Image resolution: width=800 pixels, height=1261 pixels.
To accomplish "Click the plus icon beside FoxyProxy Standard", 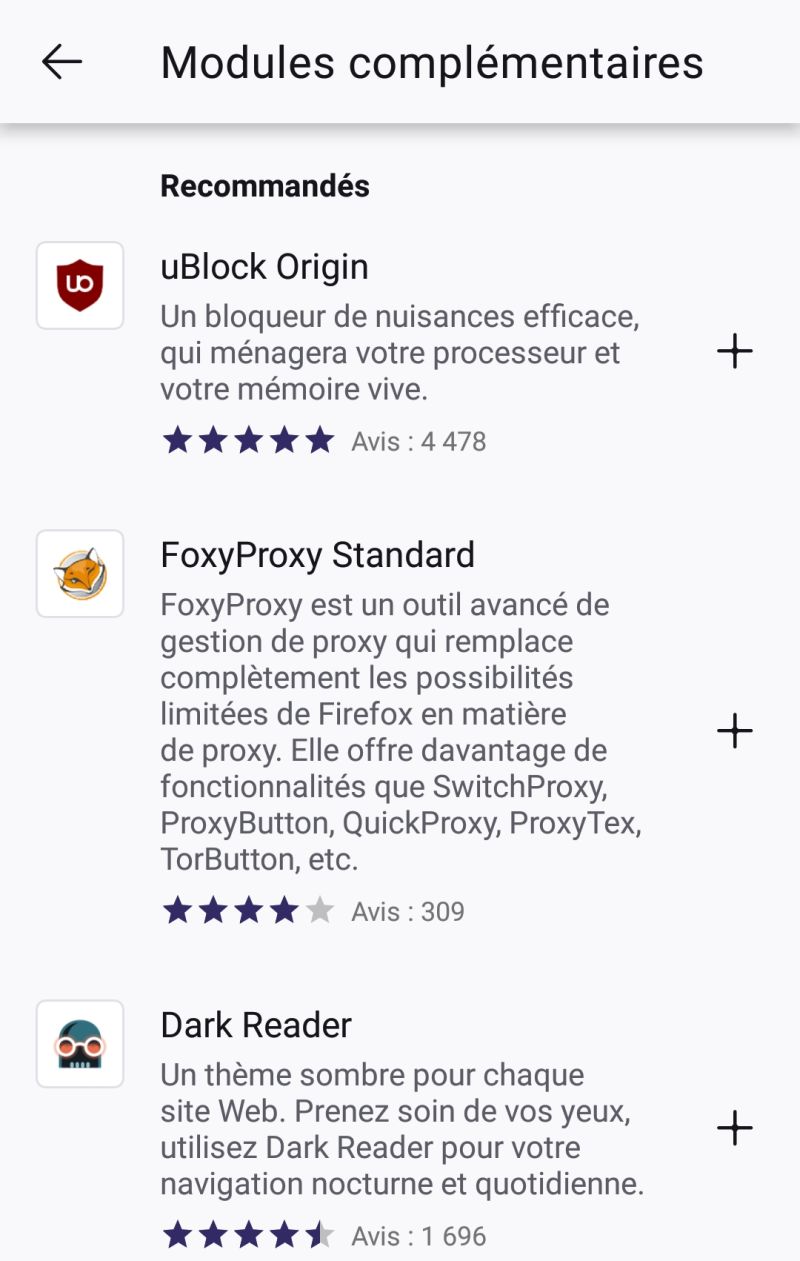I will 735,730.
